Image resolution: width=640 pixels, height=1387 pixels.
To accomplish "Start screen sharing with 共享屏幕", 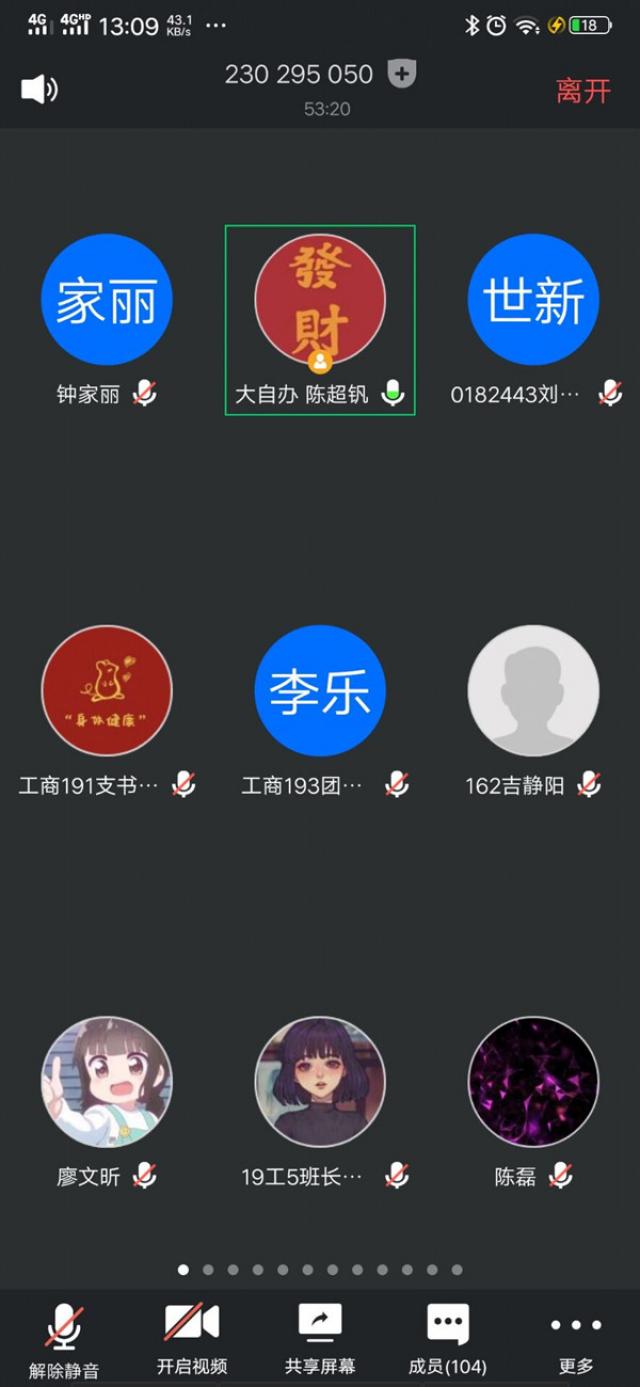I will tap(320, 1340).
